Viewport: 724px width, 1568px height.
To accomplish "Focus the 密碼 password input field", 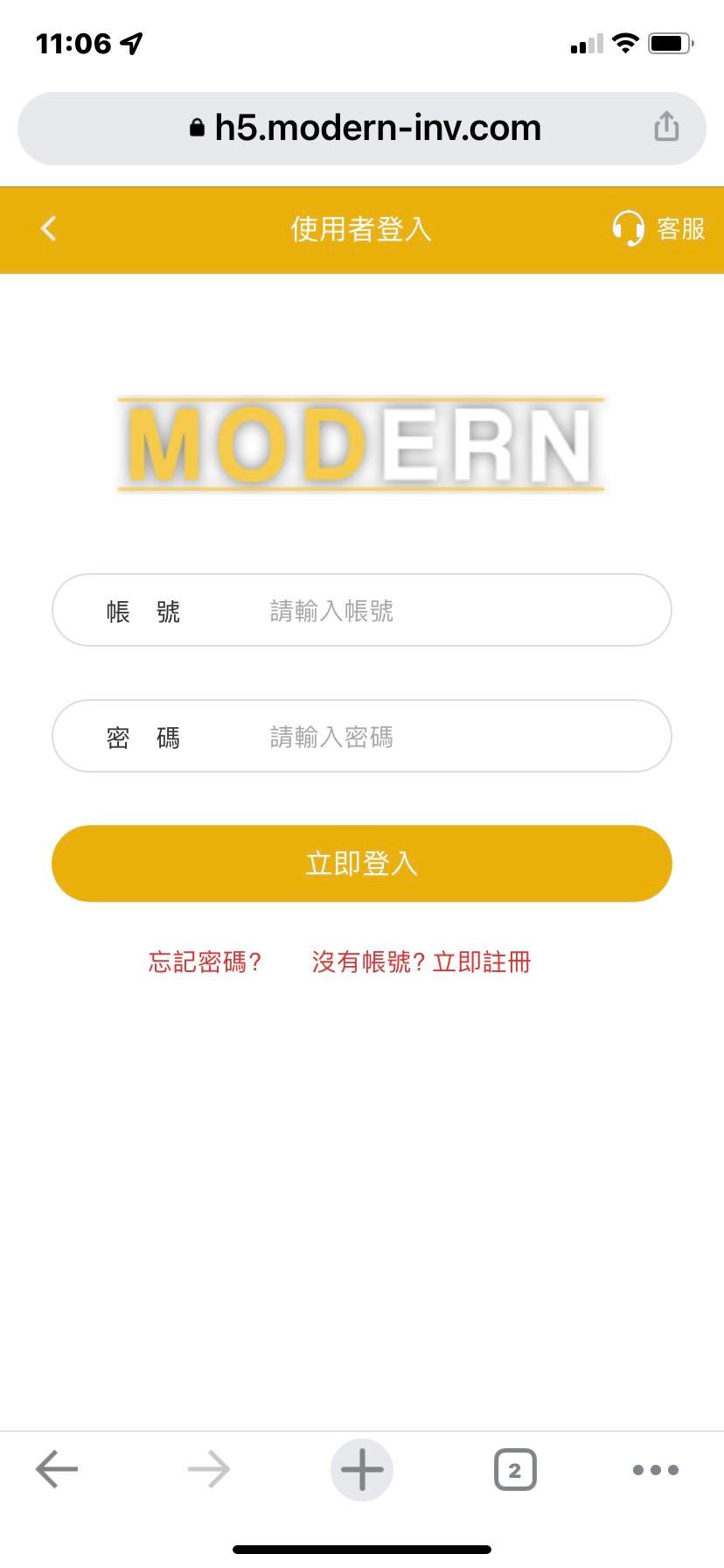I will (x=362, y=736).
